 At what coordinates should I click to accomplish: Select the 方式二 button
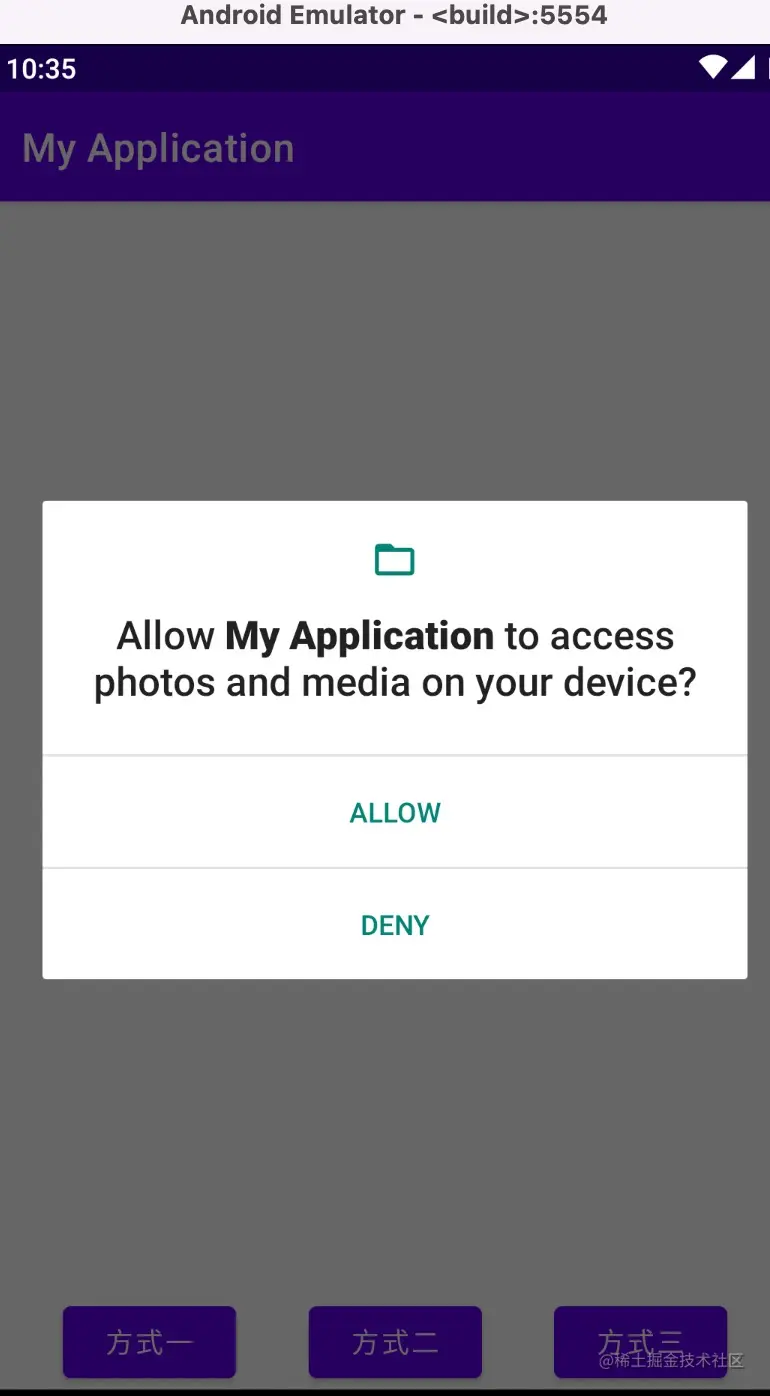395,1342
